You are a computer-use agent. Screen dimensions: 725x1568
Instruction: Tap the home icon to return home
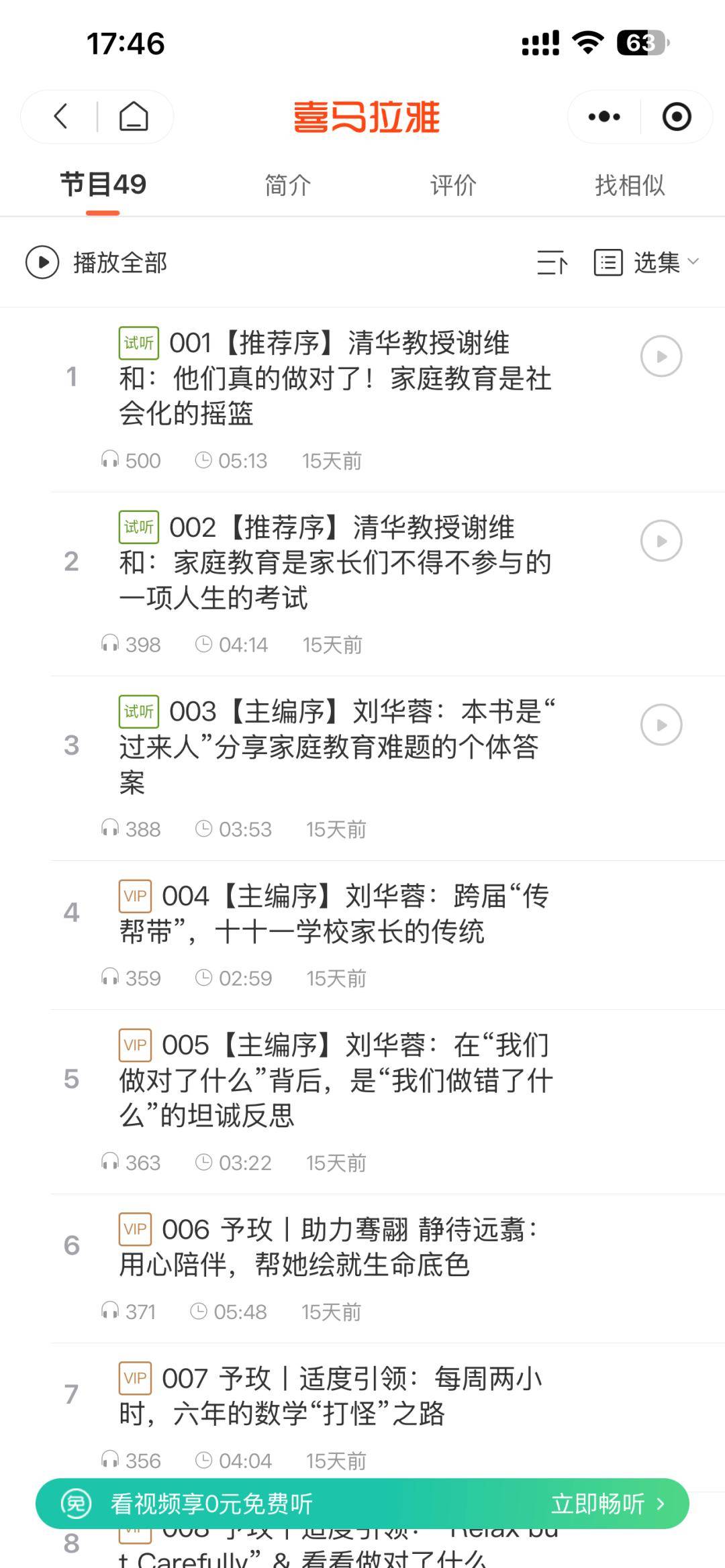[x=133, y=116]
